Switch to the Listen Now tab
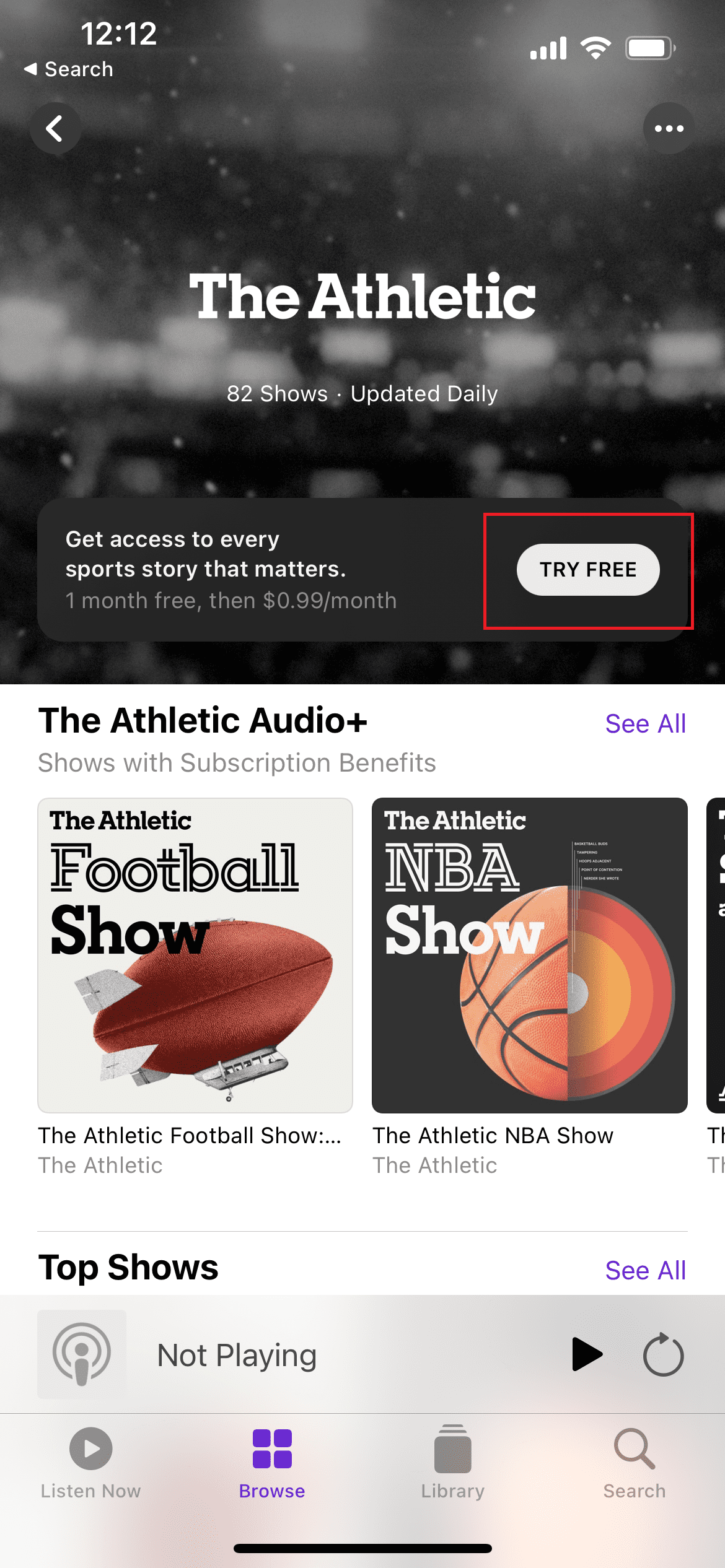The image size is (725, 1568). [90, 1463]
